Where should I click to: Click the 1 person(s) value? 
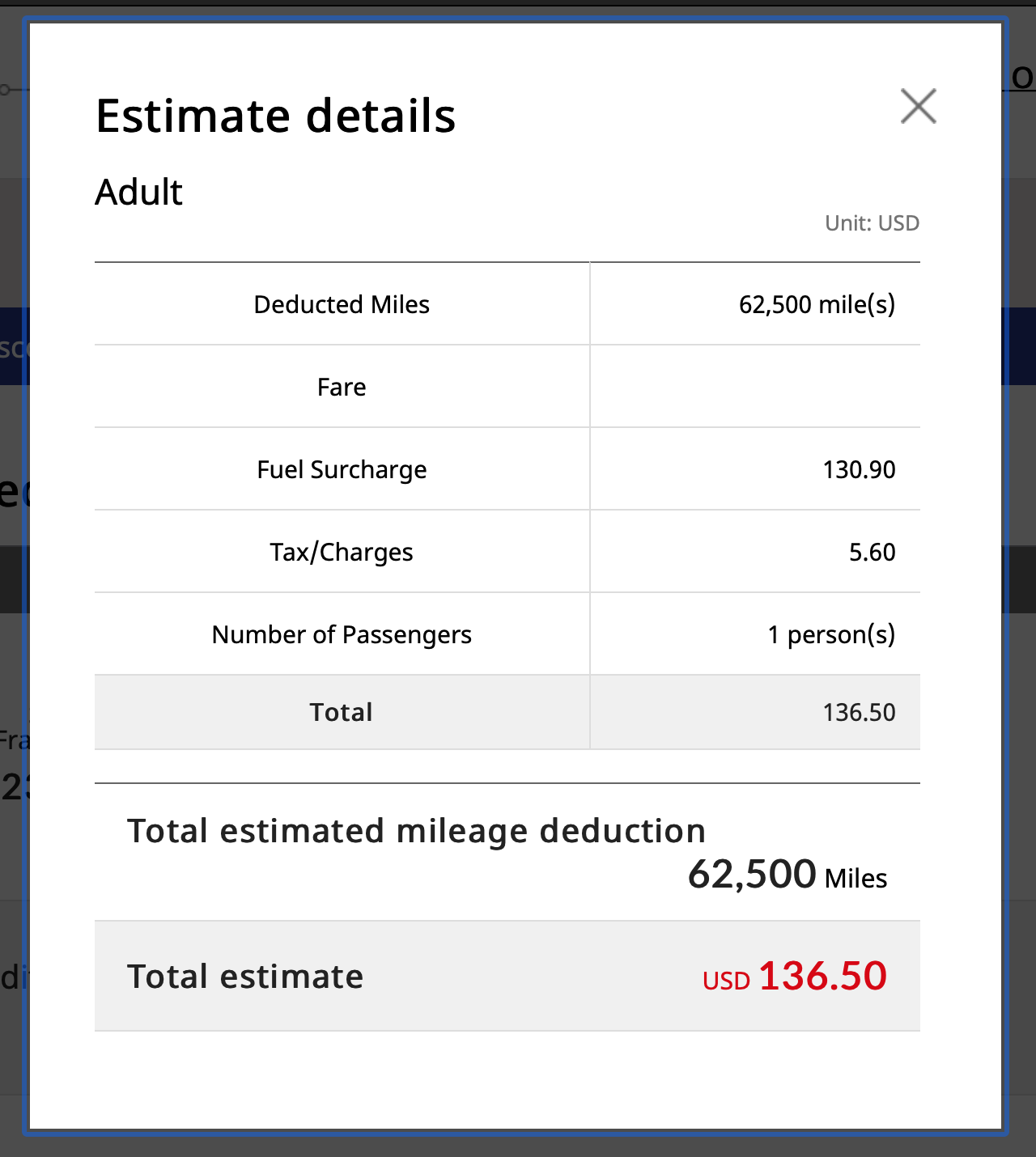coord(832,634)
